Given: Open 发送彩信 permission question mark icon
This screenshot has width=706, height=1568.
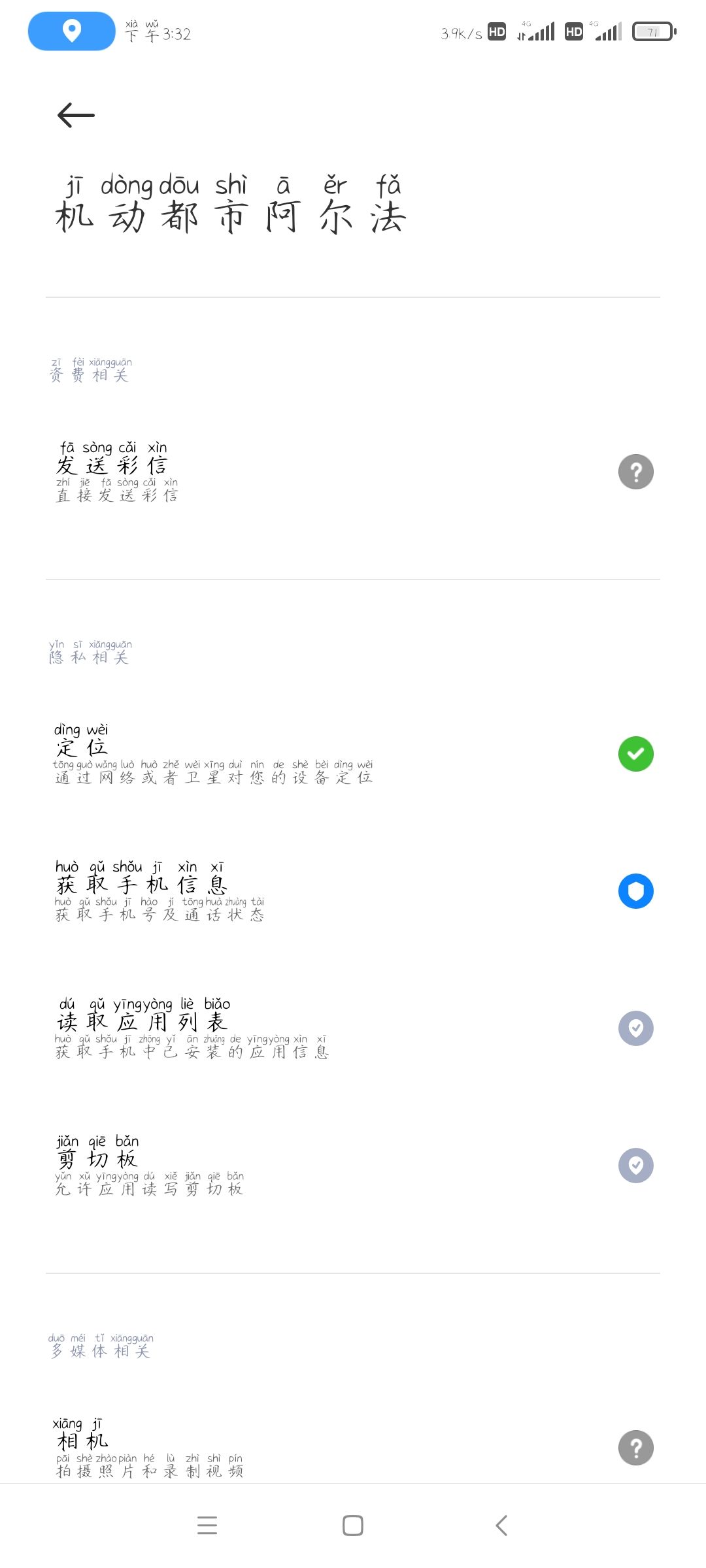Looking at the screenshot, I should [635, 472].
